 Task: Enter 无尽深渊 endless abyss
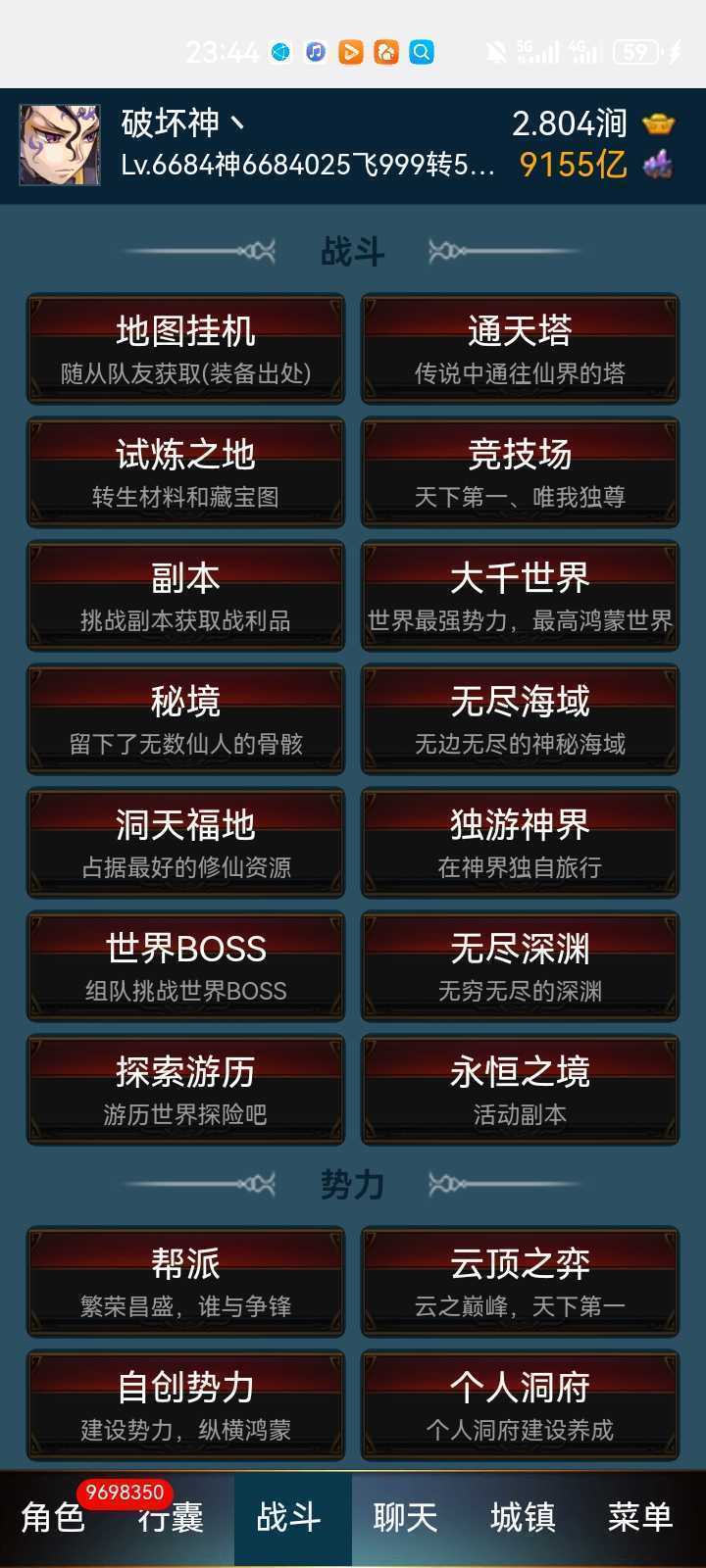tap(520, 965)
